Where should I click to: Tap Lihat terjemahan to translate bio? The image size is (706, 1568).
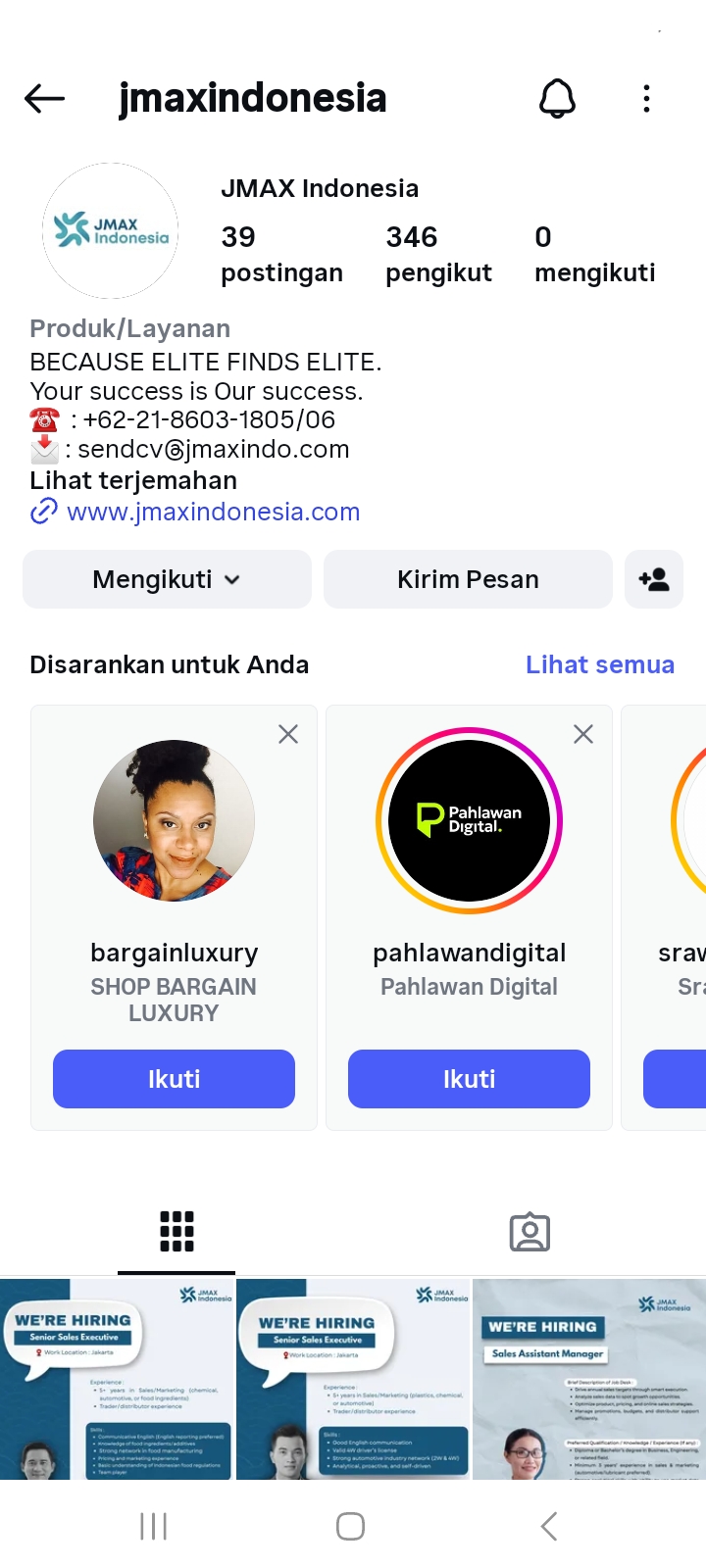pyautogui.click(x=133, y=480)
